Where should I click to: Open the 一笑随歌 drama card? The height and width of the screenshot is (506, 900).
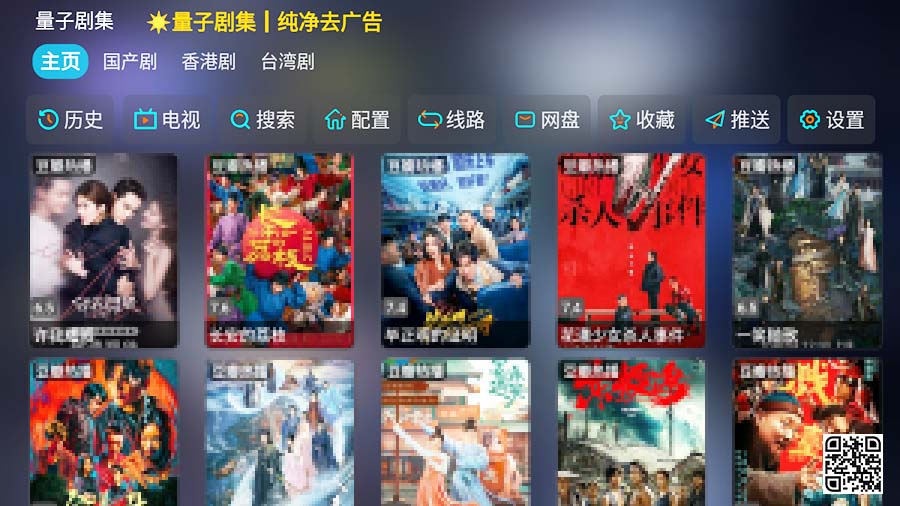(x=807, y=250)
